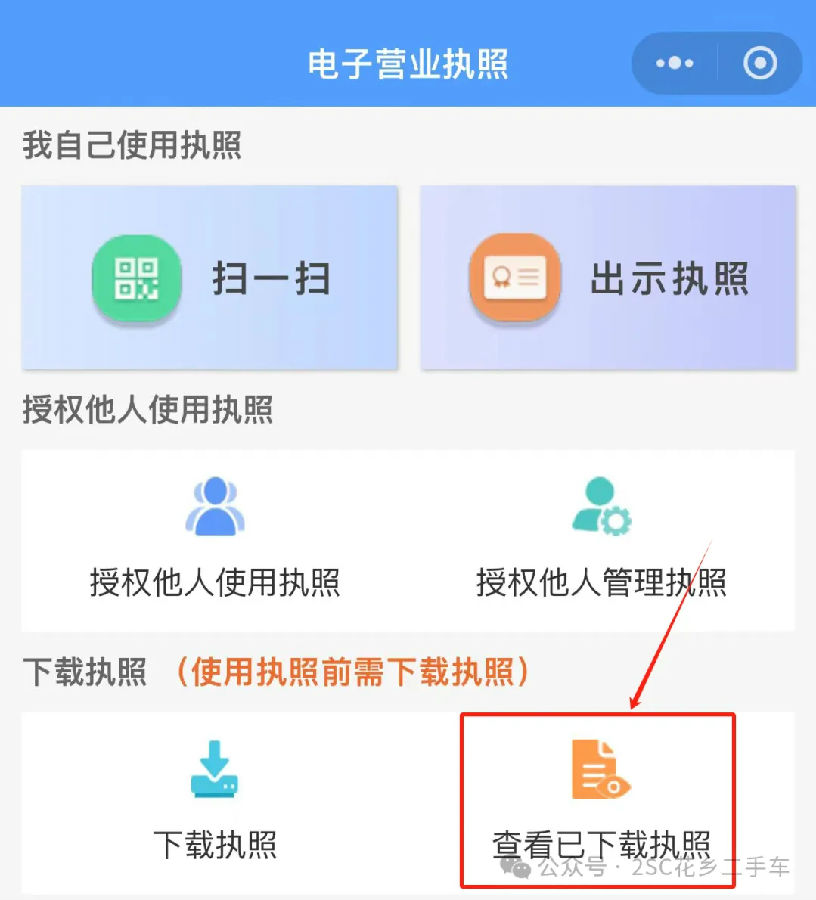Tap 下载执照 to download the license
The image size is (816, 900).
pos(215,802)
